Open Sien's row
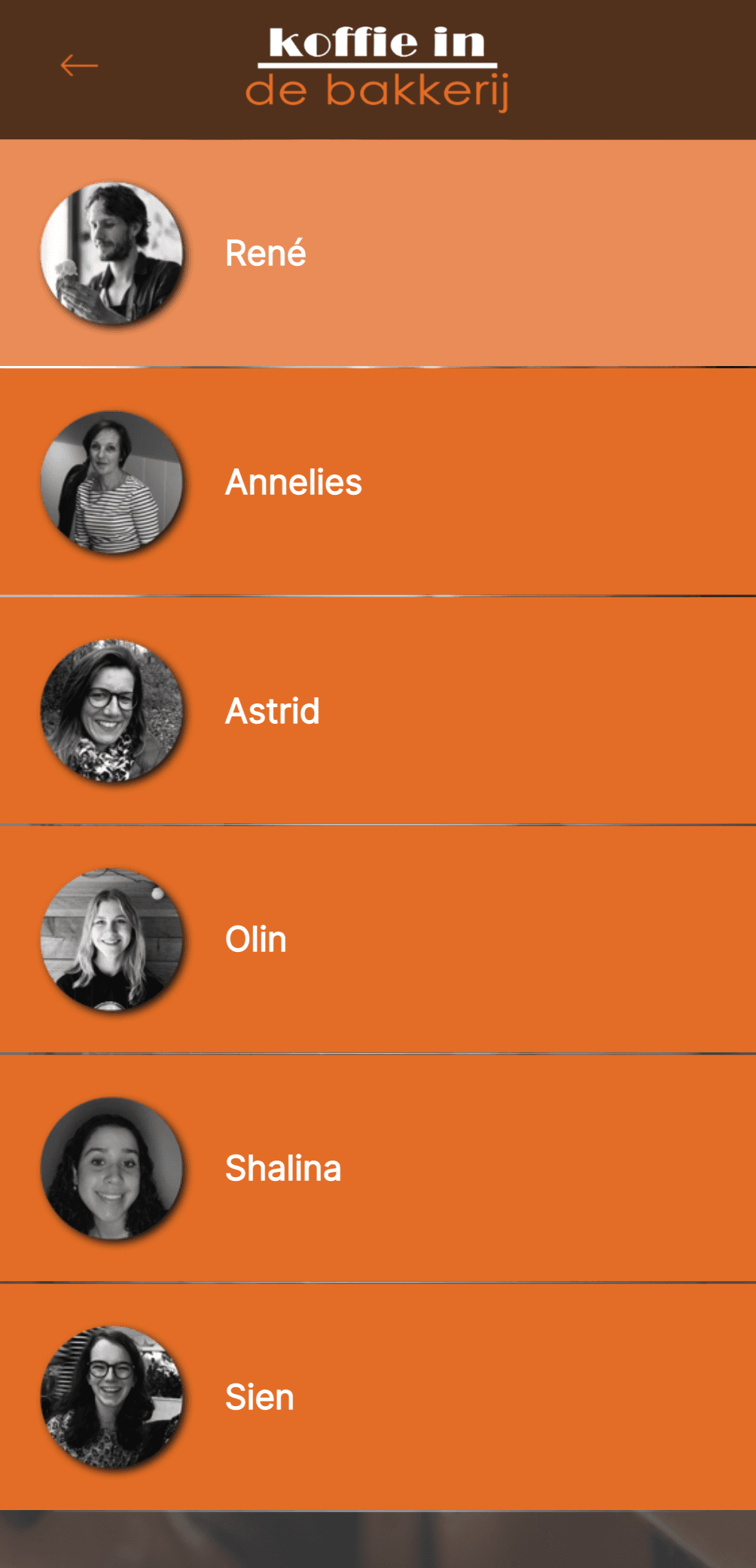The height and width of the screenshot is (1568, 756). coord(376,1397)
